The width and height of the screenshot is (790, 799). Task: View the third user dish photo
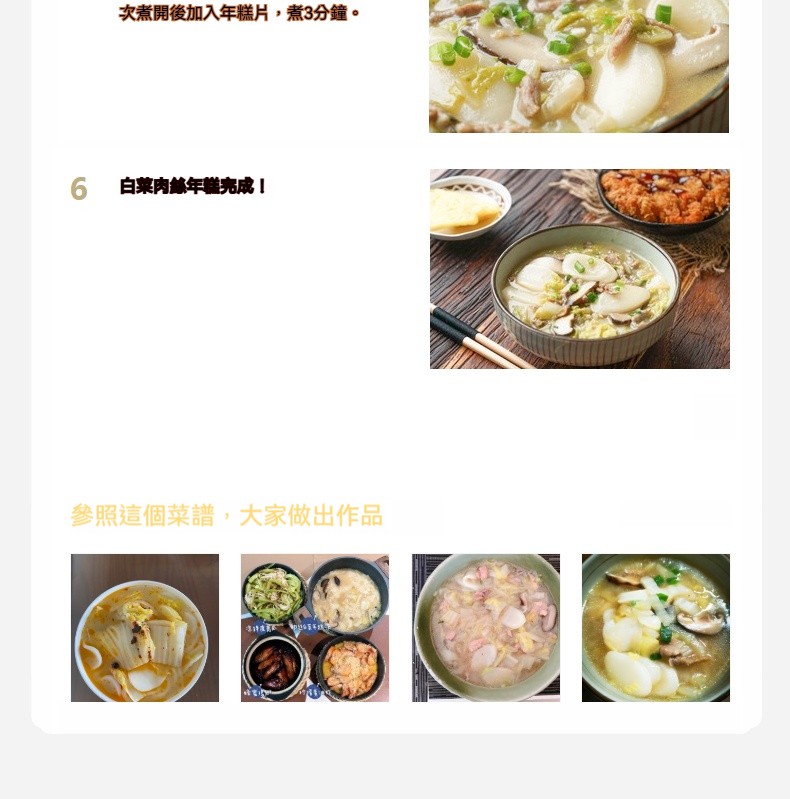pos(486,628)
